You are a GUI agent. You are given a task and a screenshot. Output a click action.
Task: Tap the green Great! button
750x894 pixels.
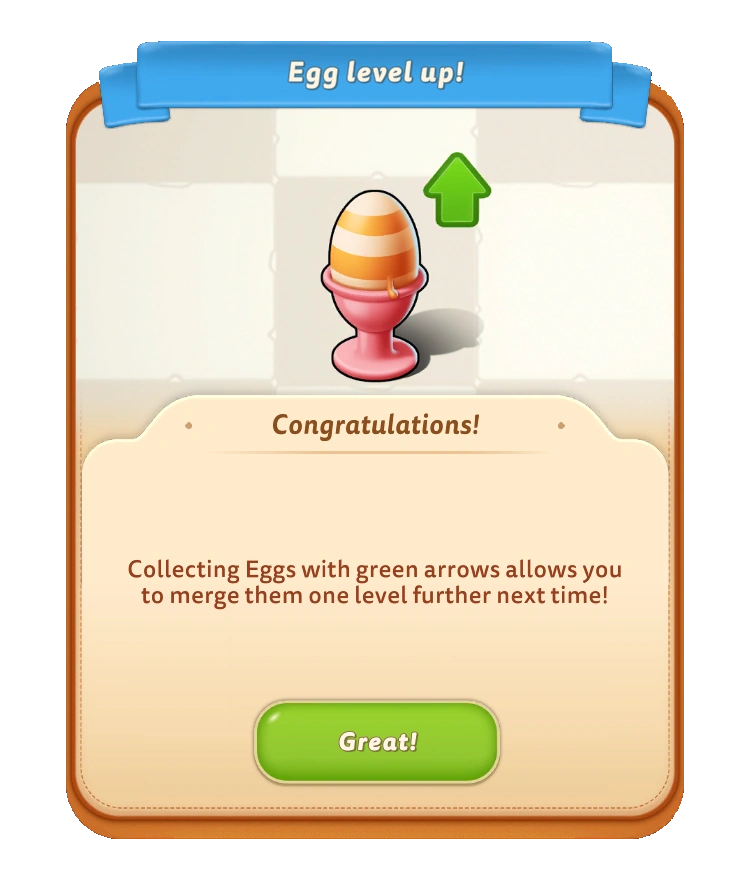pos(376,742)
